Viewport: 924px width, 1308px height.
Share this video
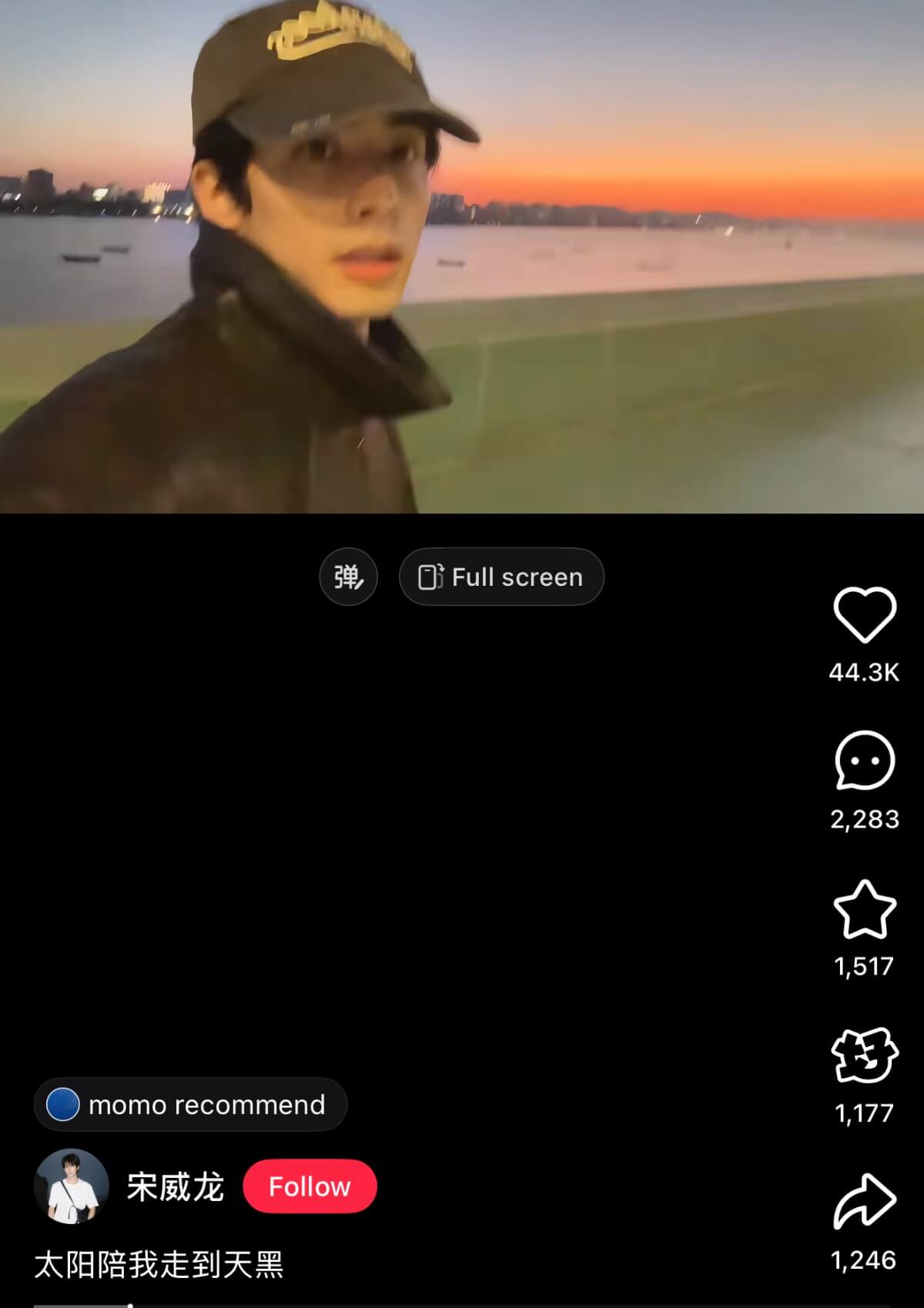pyautogui.click(x=865, y=1201)
